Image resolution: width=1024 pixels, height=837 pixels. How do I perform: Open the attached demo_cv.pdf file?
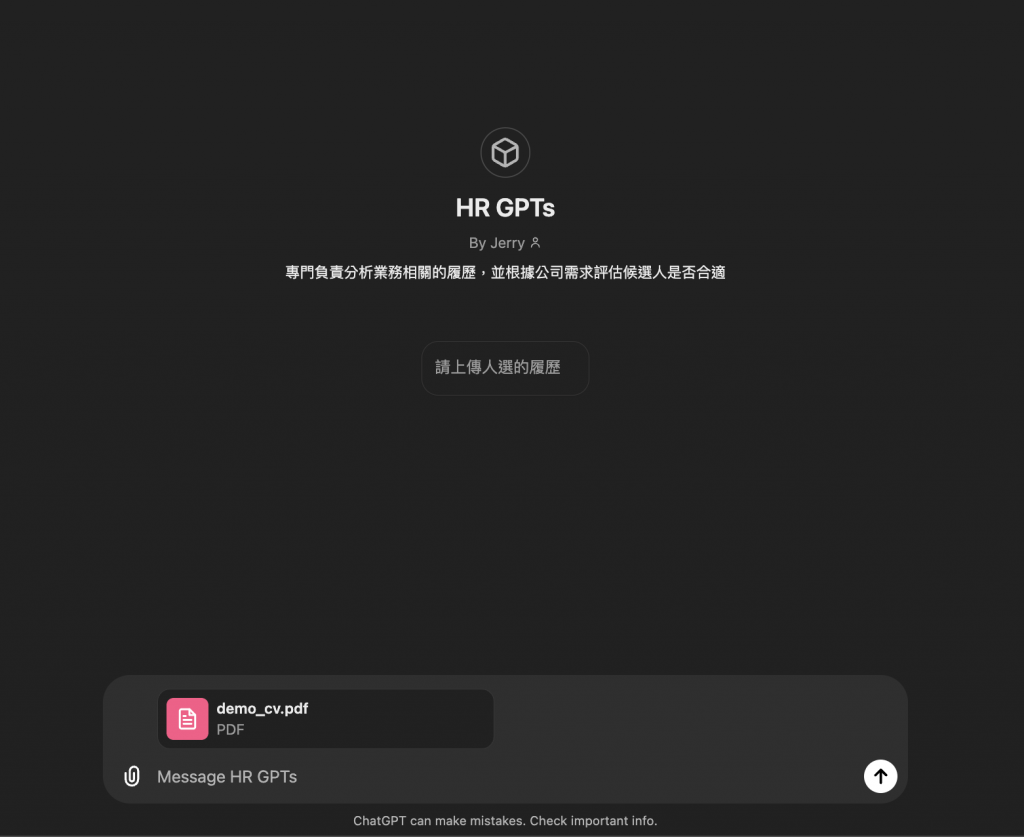(325, 719)
